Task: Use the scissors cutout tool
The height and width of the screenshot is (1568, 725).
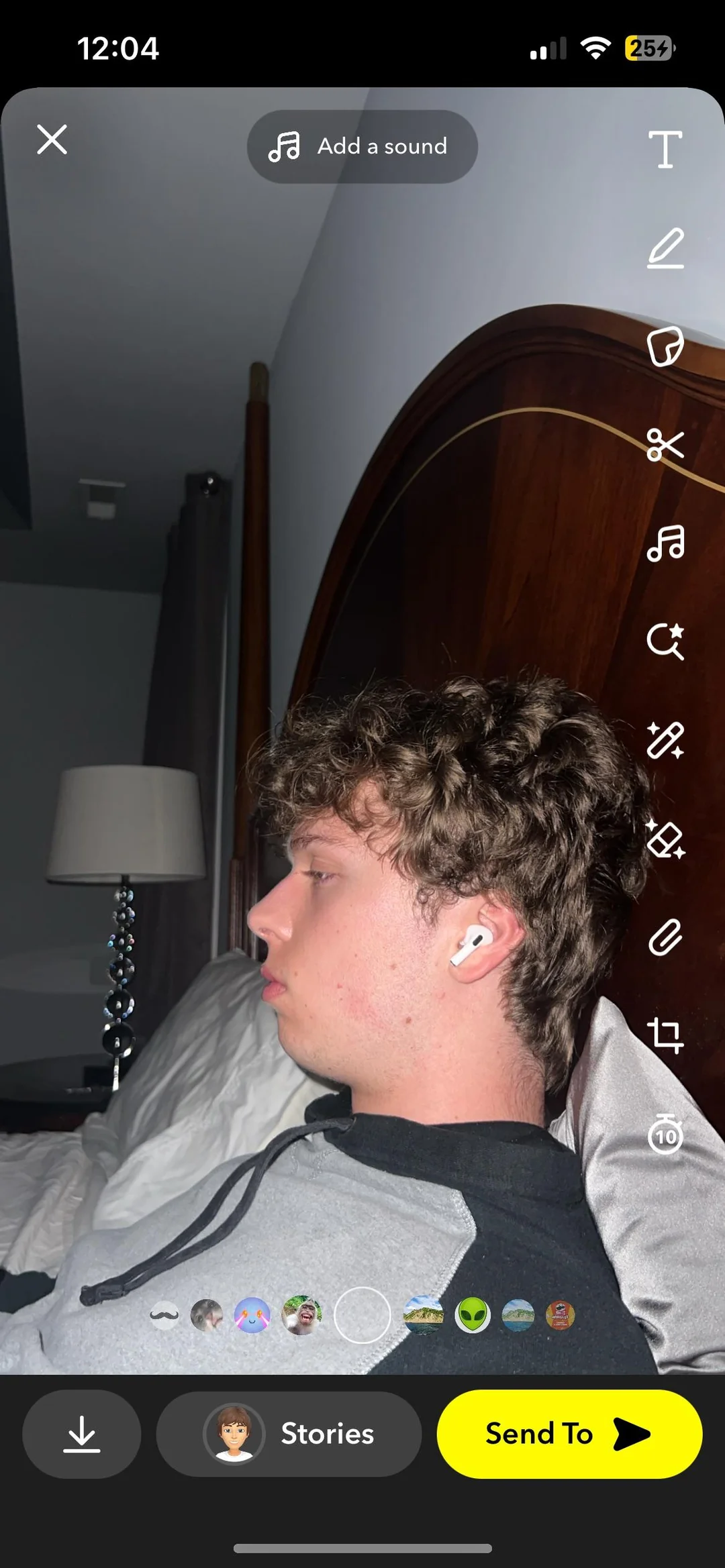Action: 665,445
